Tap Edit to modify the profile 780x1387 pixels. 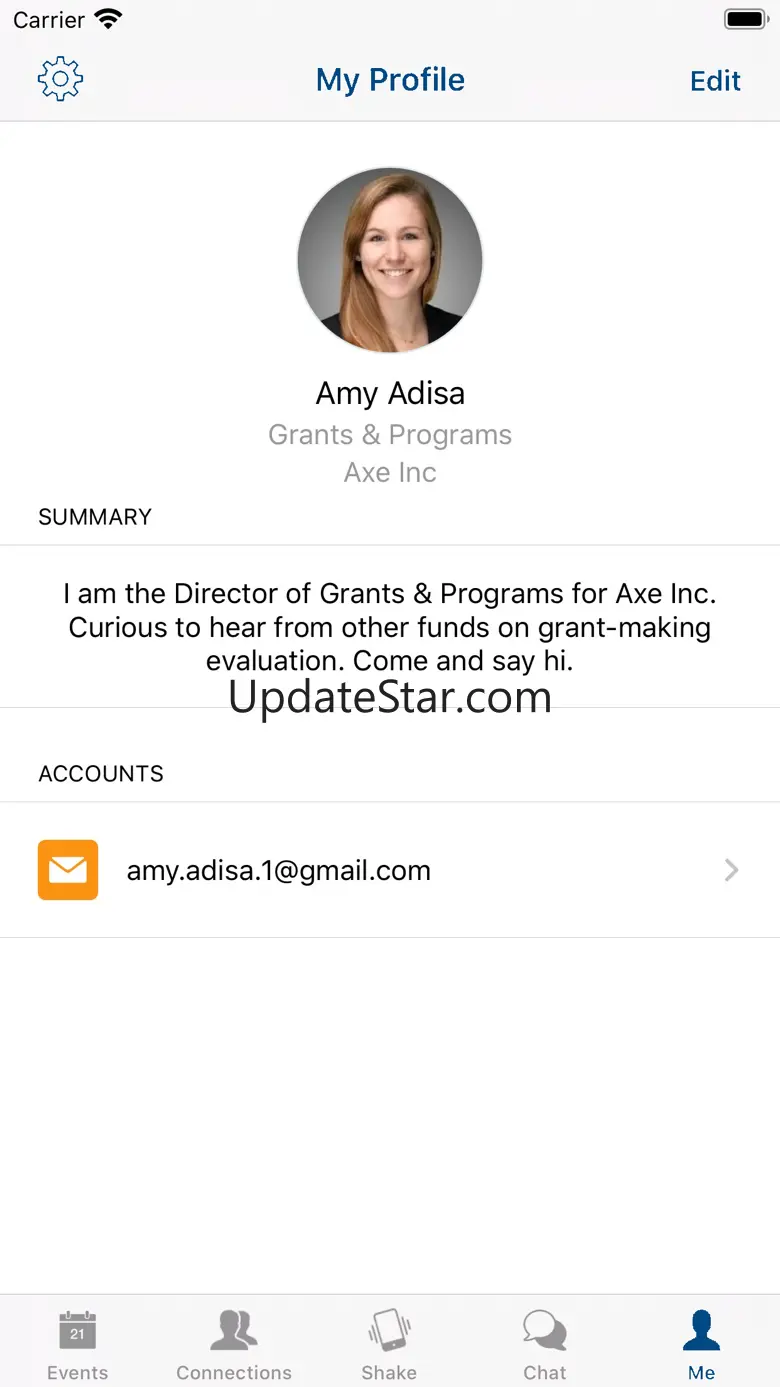[x=715, y=81]
